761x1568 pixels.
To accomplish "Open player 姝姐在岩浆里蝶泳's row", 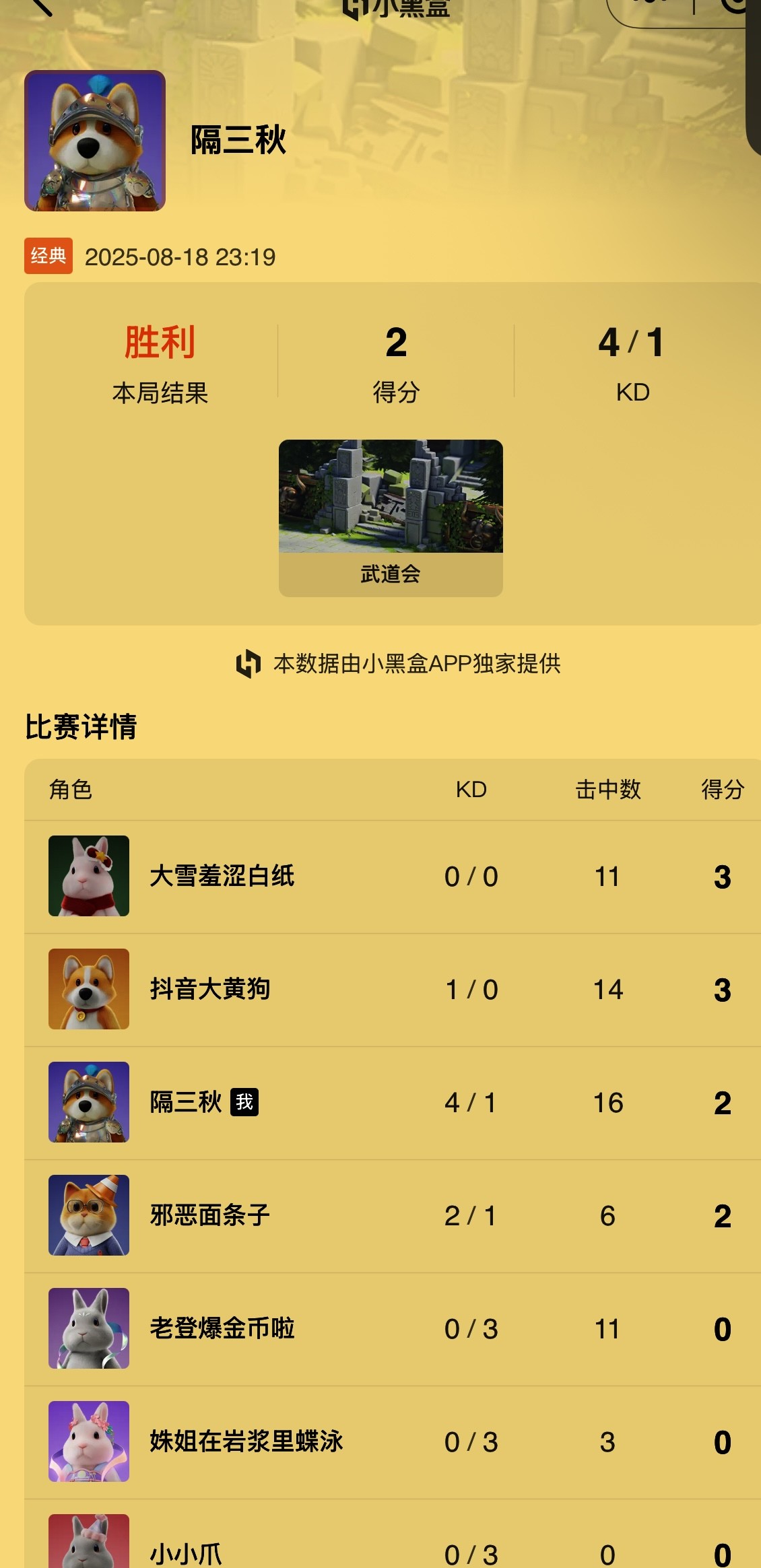I will pos(391,1441).
